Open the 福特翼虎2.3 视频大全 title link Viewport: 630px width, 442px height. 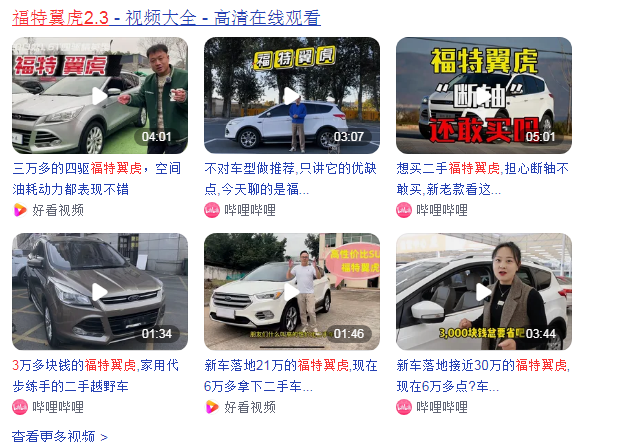[x=166, y=18]
